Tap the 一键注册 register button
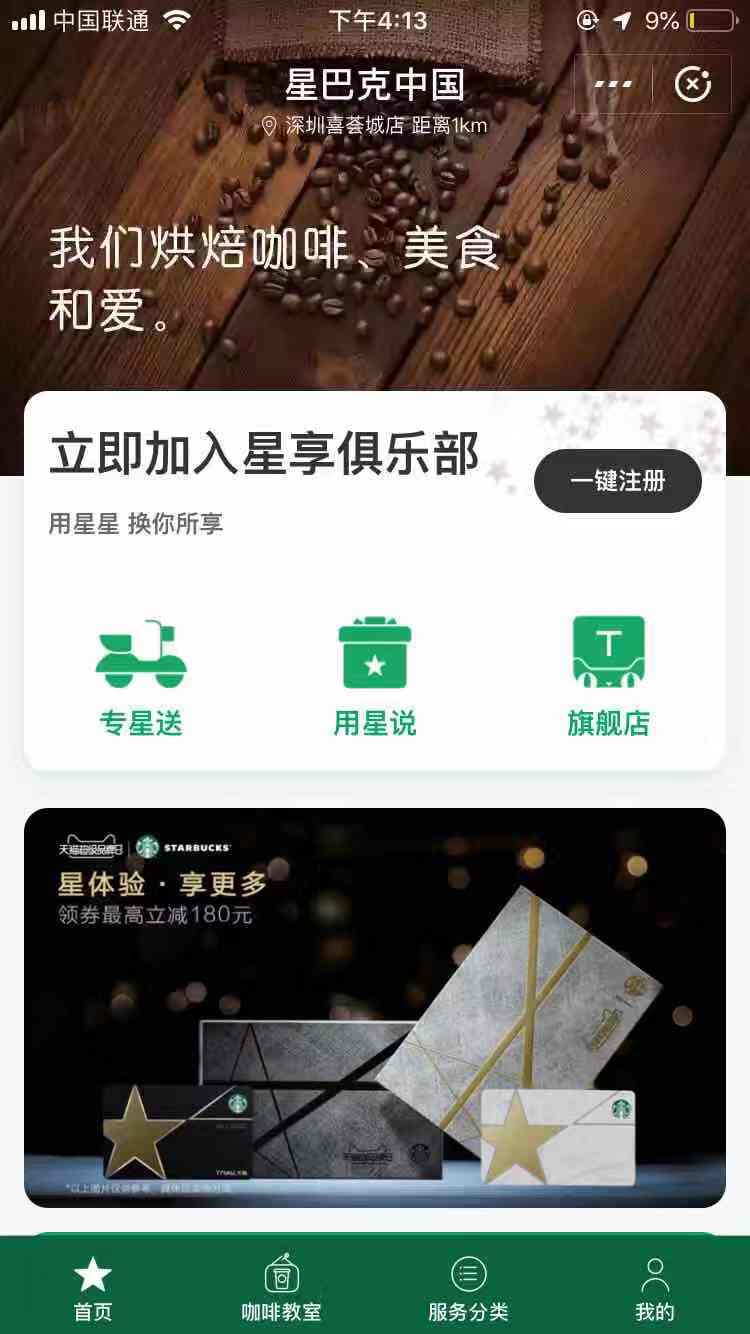 618,481
